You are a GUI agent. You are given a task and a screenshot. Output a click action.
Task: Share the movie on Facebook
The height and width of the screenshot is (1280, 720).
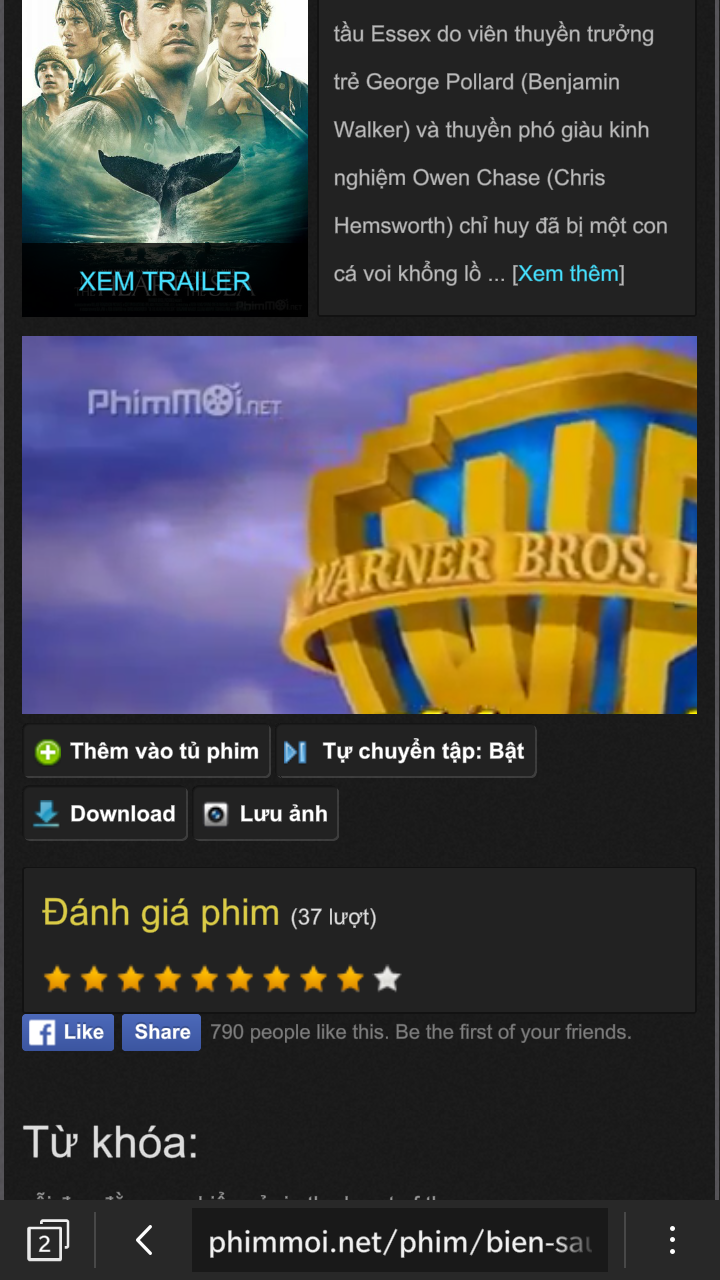tap(161, 1032)
